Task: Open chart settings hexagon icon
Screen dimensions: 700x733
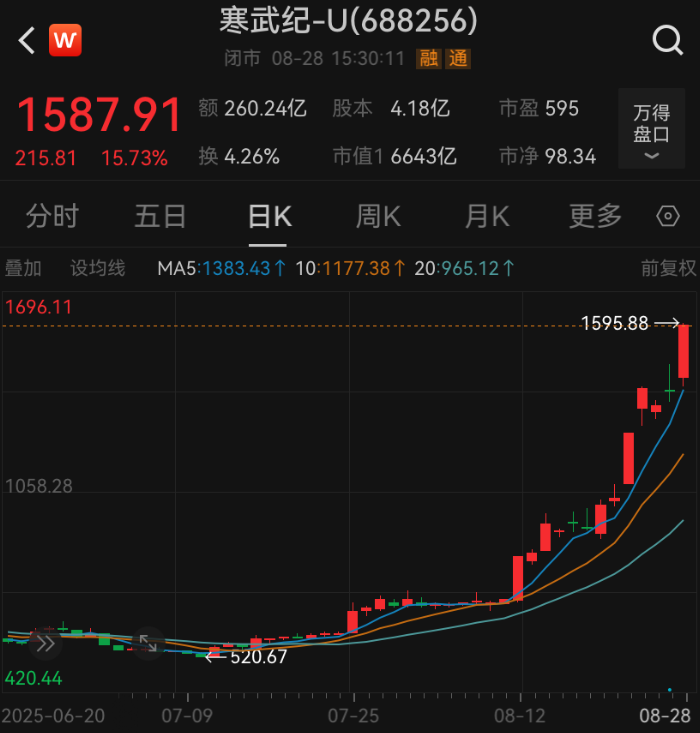Action: point(667,217)
